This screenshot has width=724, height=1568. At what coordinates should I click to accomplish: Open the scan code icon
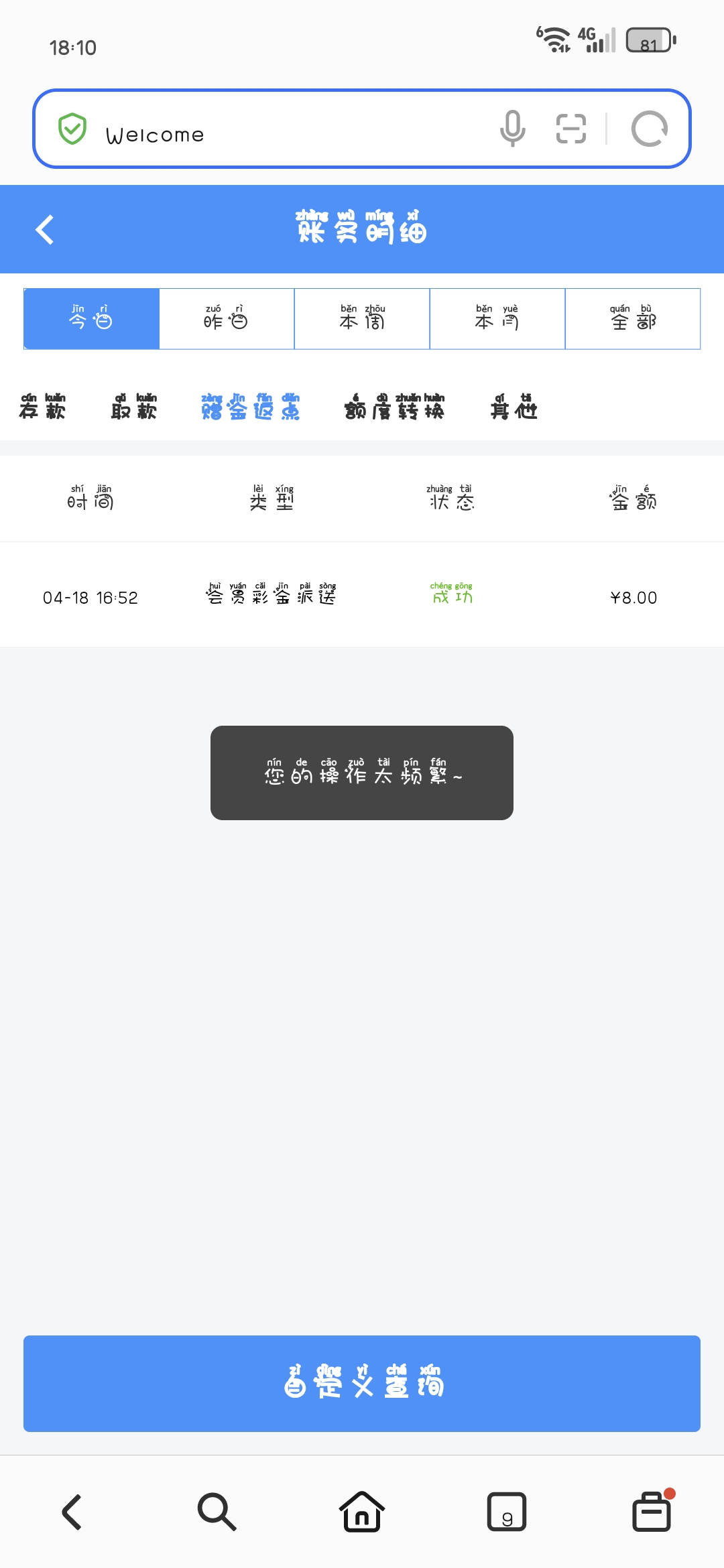571,129
